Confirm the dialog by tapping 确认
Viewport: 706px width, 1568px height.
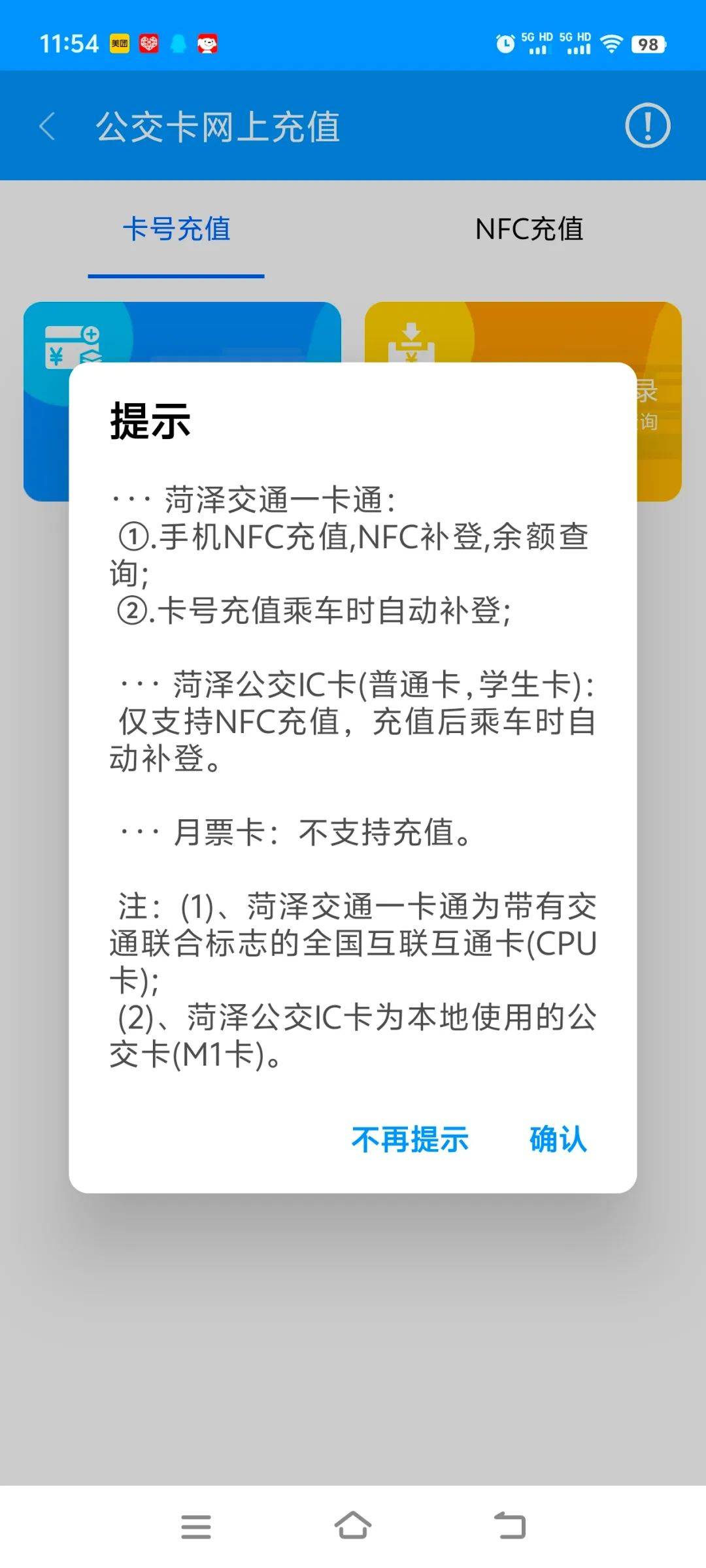pyautogui.click(x=558, y=1139)
